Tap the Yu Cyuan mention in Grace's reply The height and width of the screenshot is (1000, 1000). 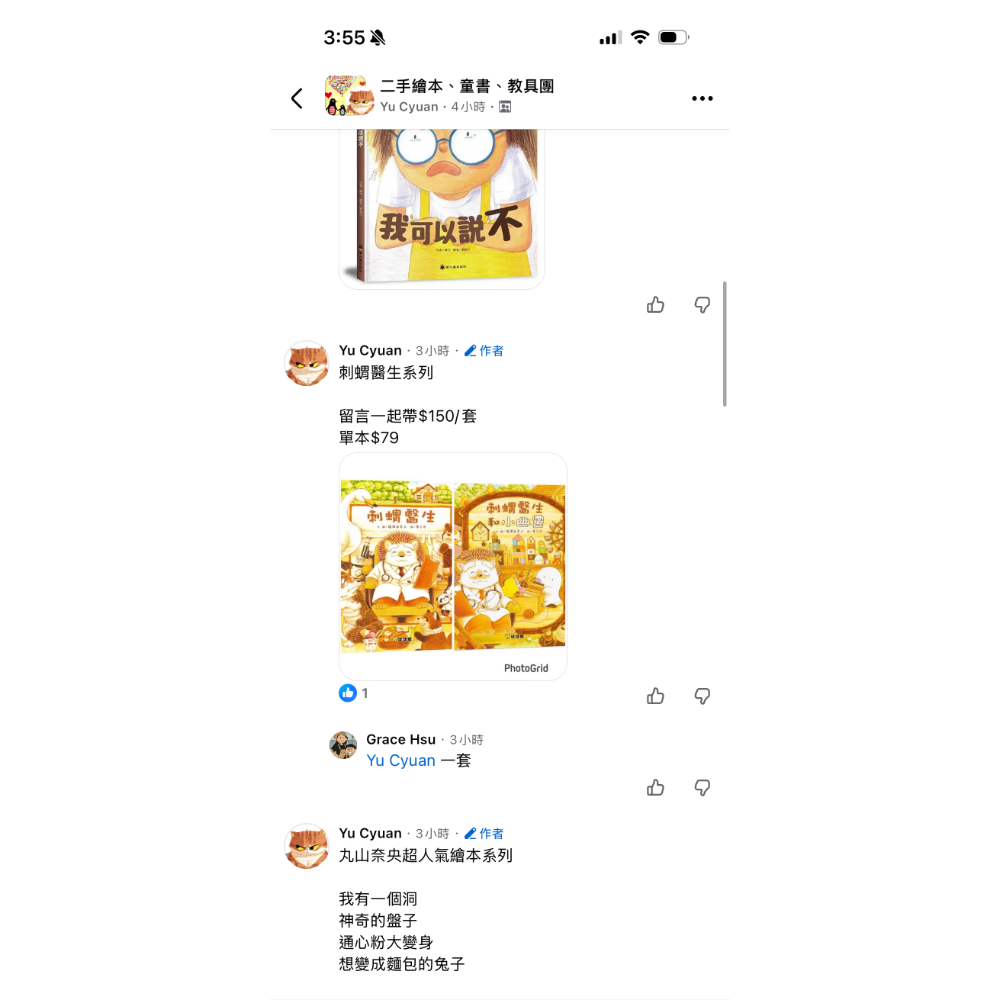pos(401,761)
